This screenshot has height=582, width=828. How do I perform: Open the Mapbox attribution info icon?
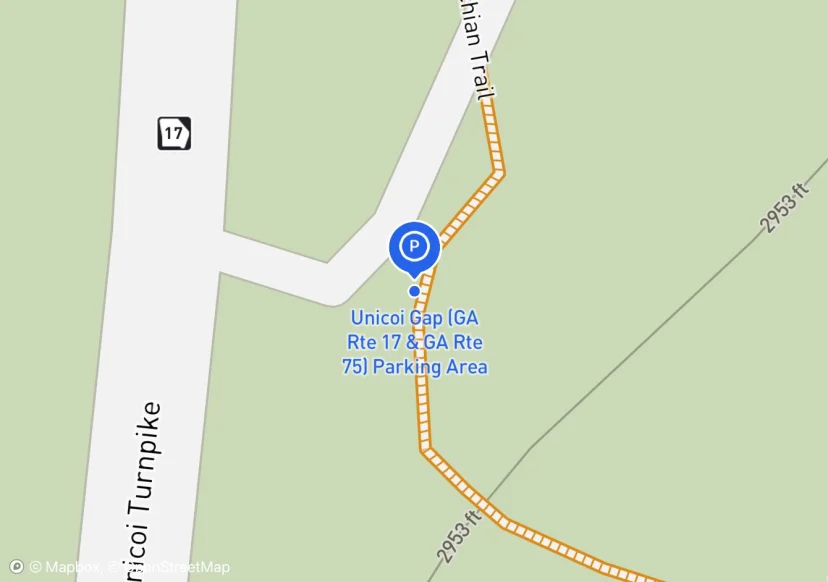coord(16,567)
